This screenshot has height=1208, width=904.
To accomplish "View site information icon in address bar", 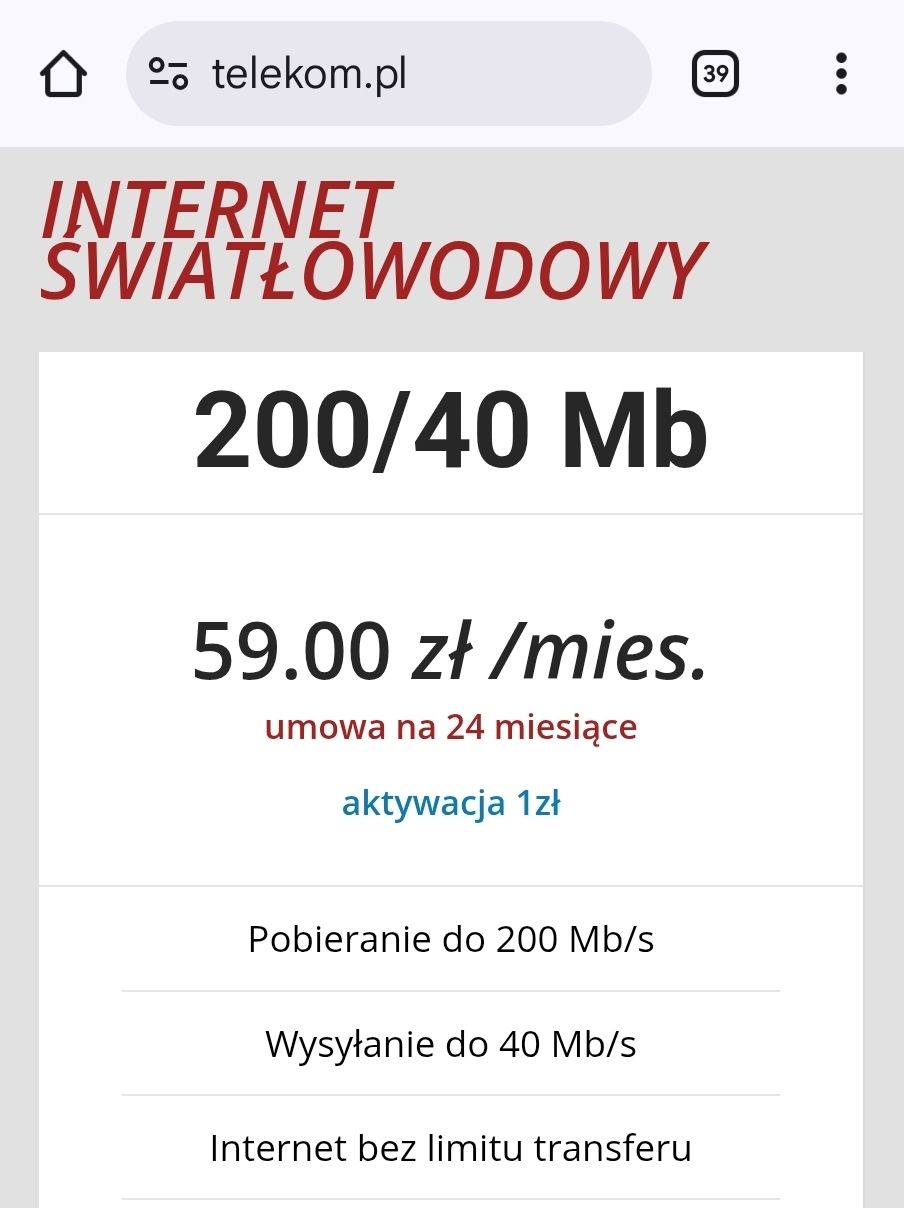I will click(168, 74).
